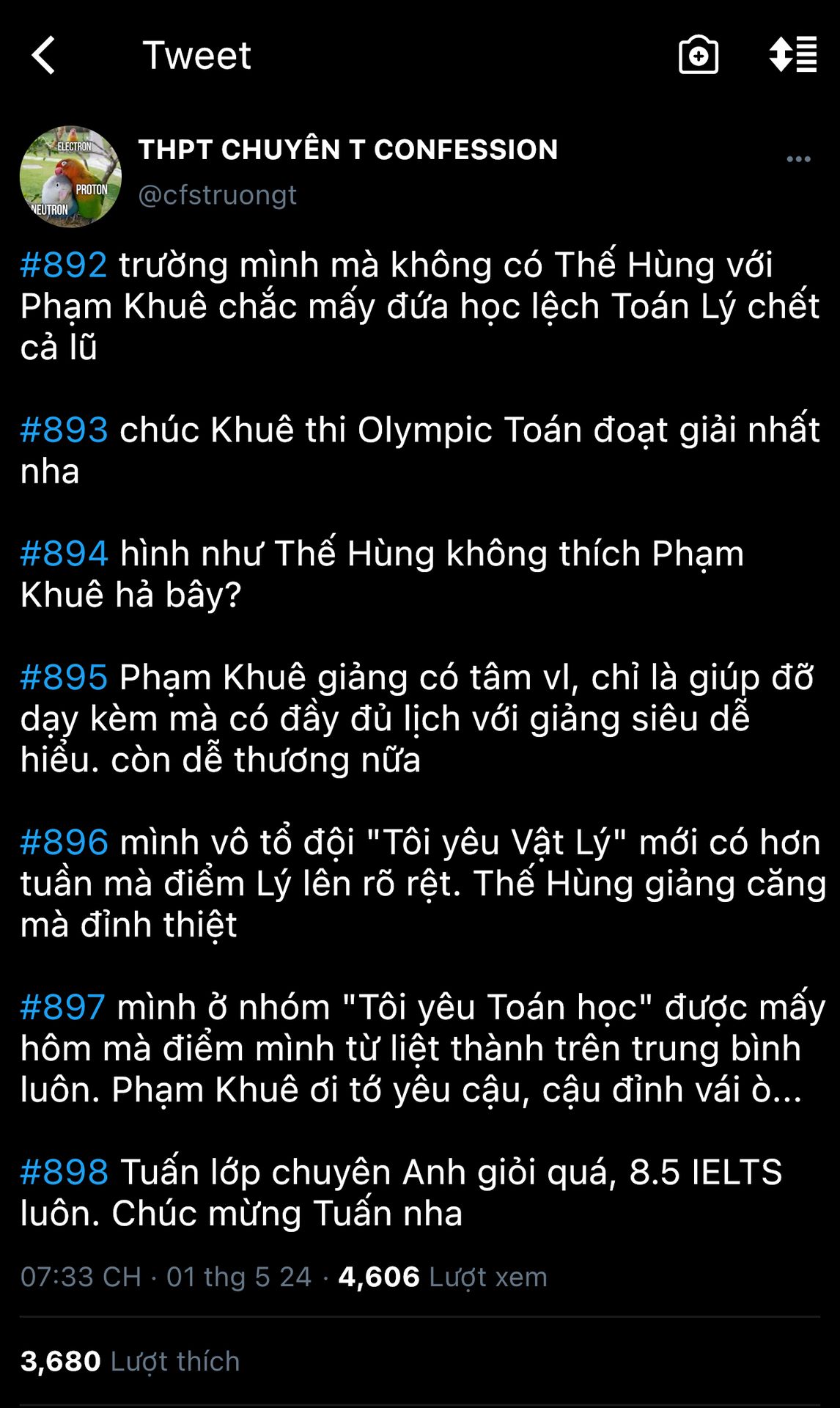
Task: Go back using the top-left arrow
Action: [43, 55]
